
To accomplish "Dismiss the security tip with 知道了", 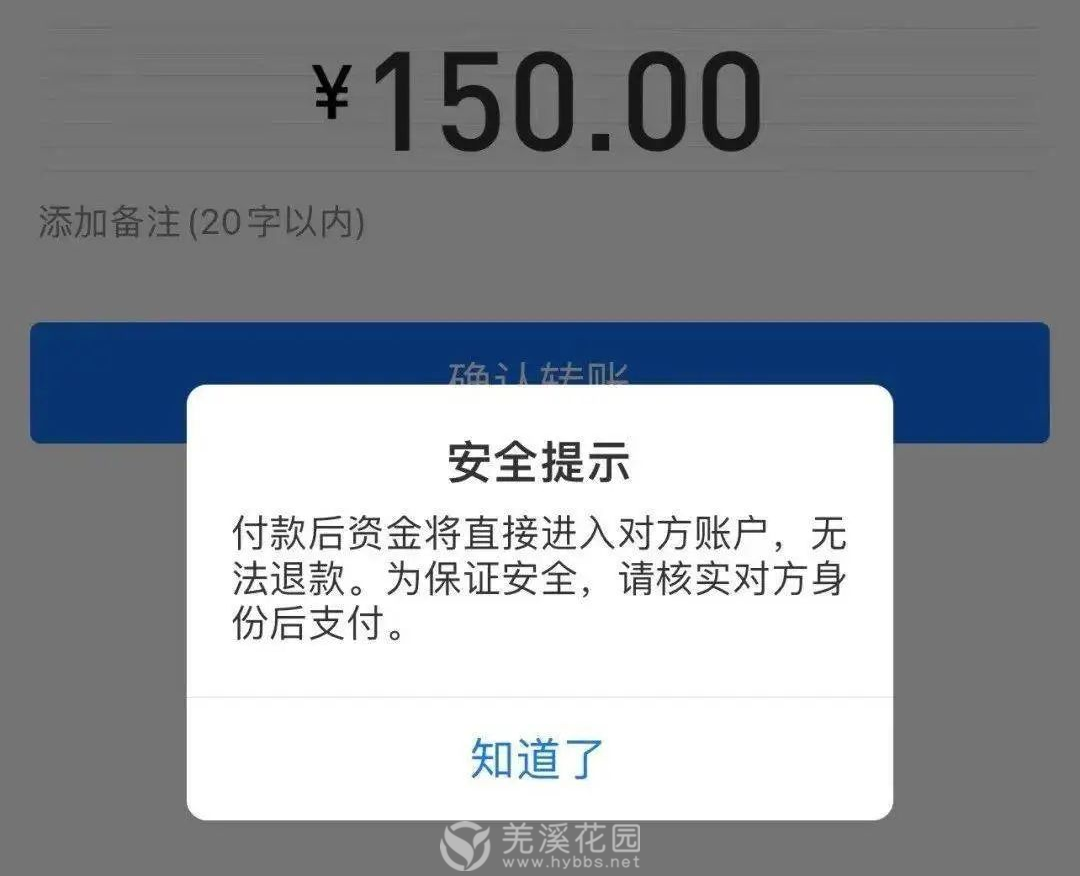I will 538,759.
